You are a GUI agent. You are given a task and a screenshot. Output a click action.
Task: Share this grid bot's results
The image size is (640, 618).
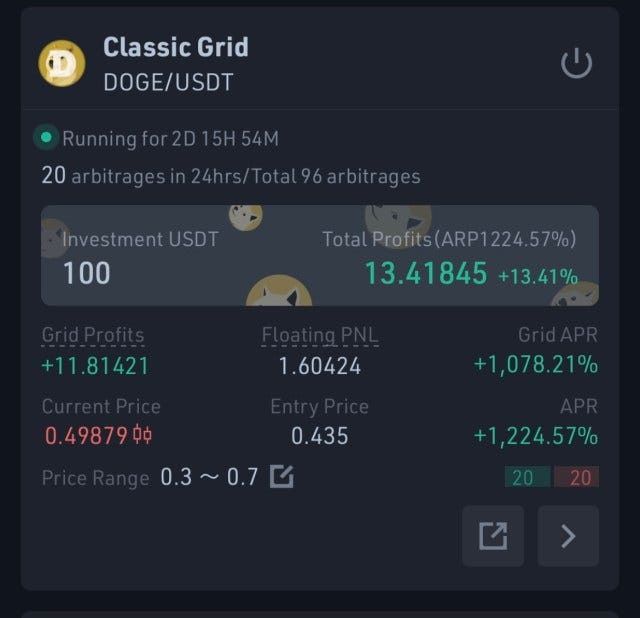pos(492,536)
